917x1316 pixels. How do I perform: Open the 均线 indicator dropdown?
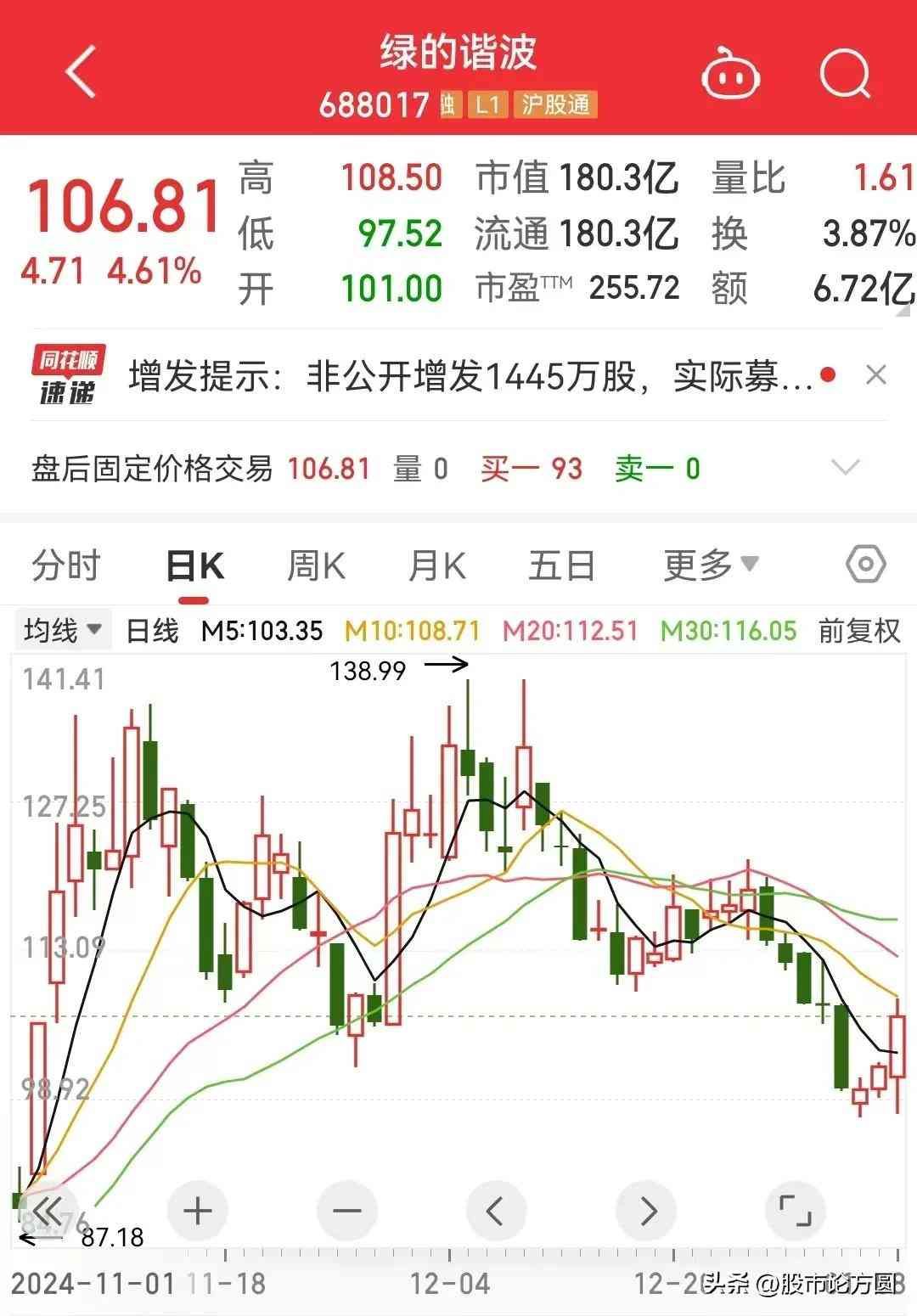tap(63, 631)
